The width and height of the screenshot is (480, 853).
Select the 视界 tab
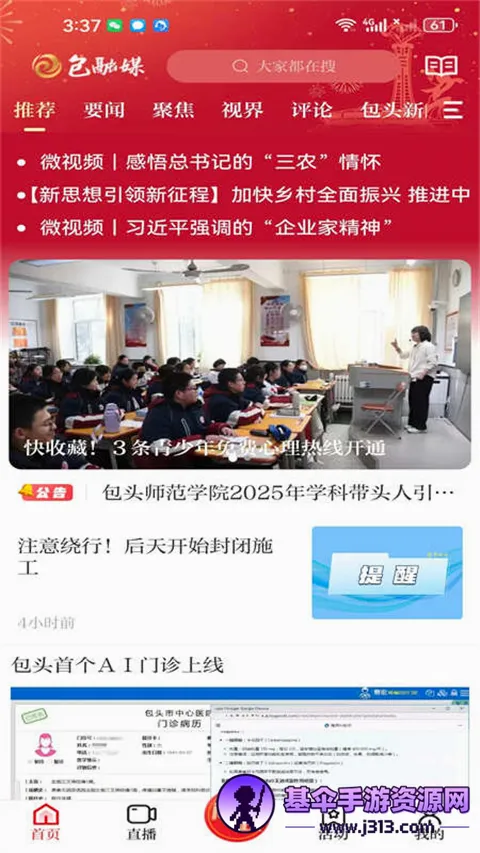pyautogui.click(x=242, y=110)
